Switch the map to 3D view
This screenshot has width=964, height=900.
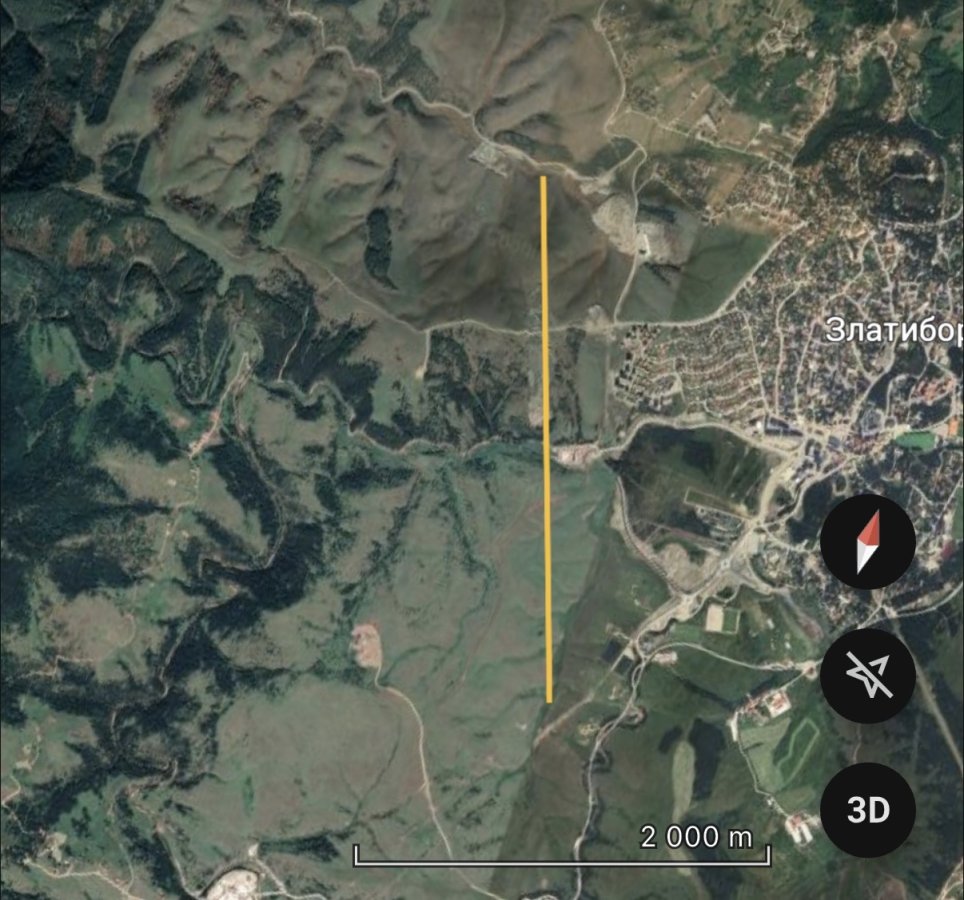[x=867, y=809]
